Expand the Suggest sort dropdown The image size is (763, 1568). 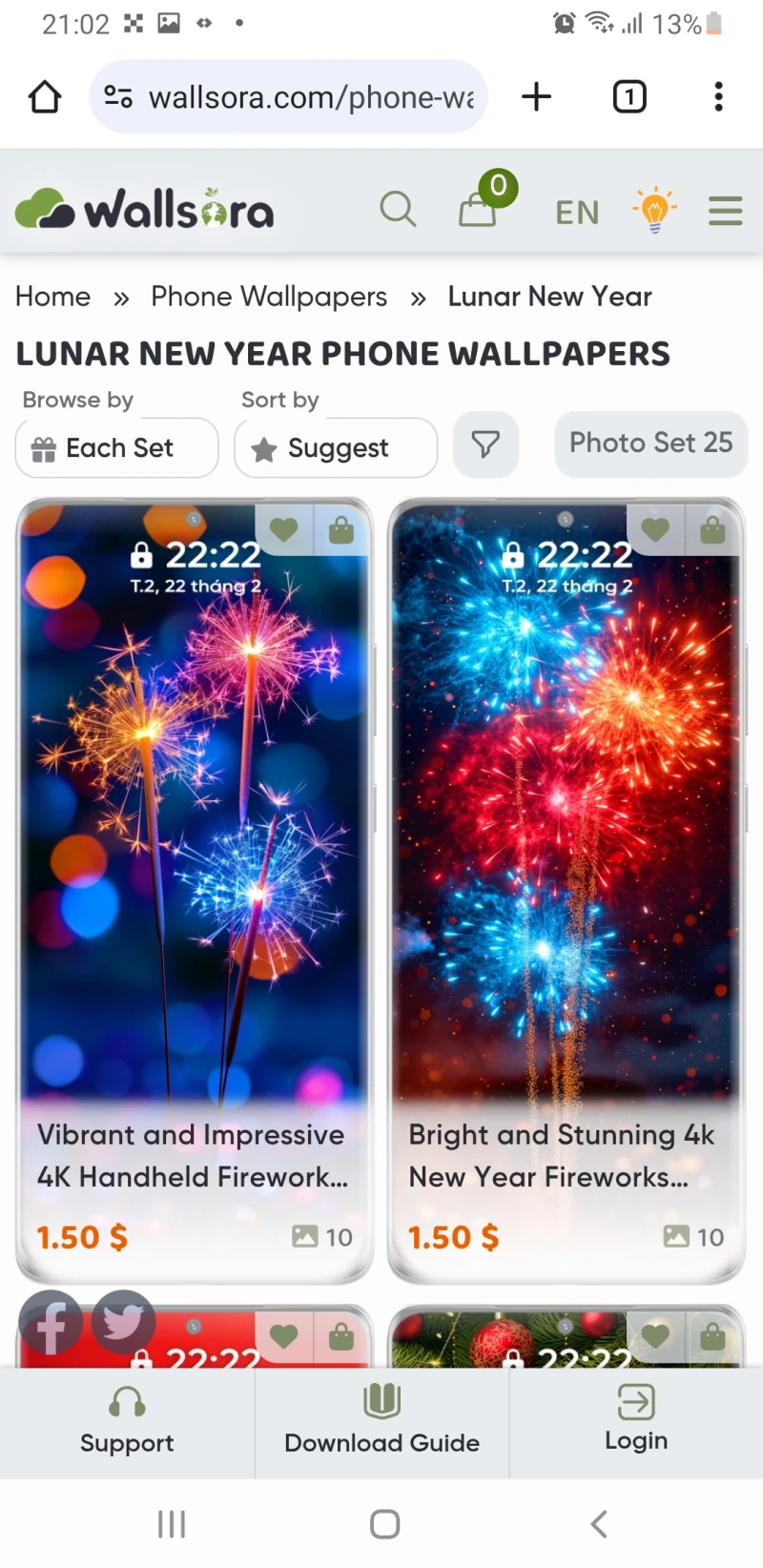tap(336, 447)
